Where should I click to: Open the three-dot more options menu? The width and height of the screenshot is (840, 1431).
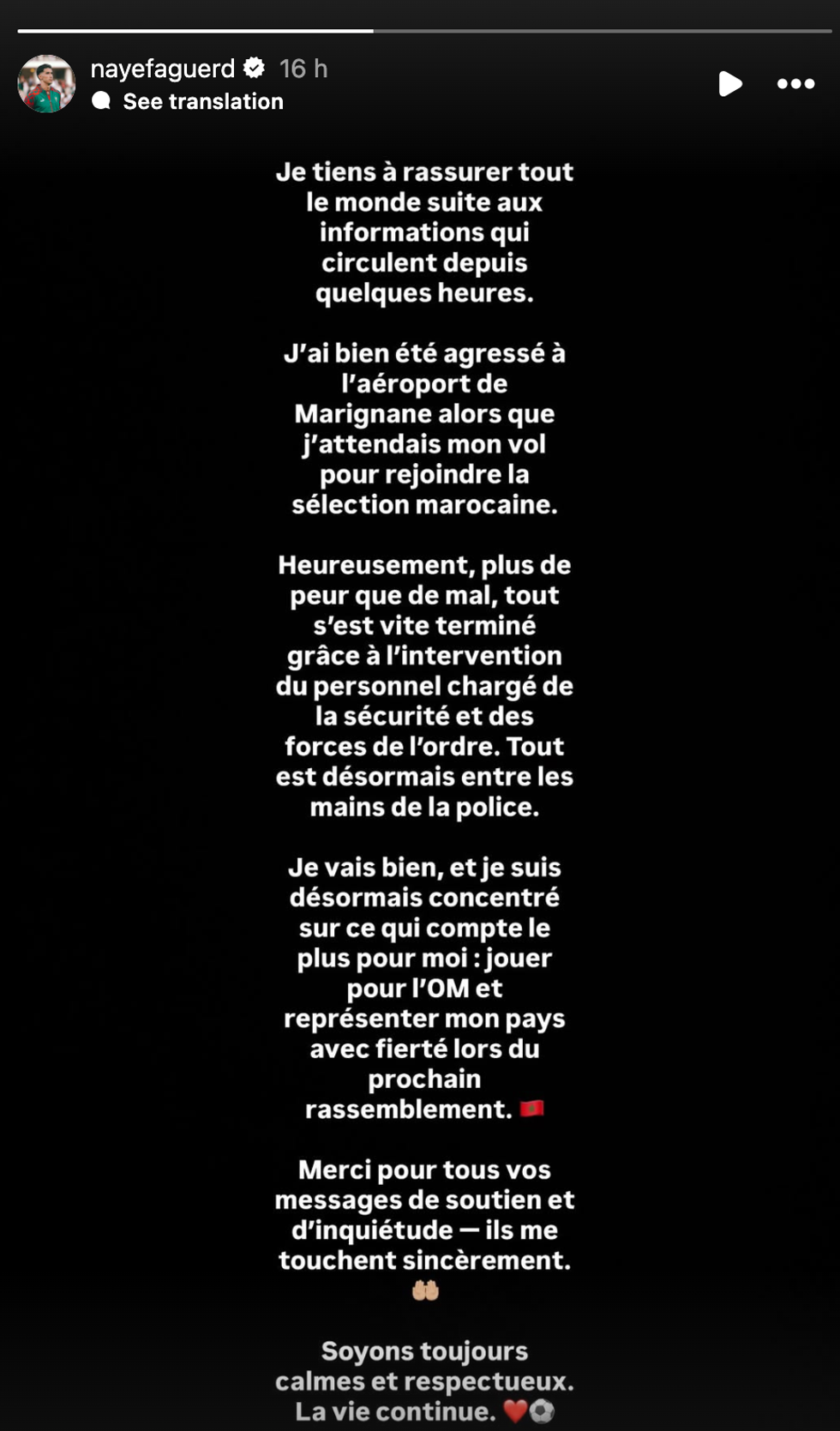pos(795,84)
